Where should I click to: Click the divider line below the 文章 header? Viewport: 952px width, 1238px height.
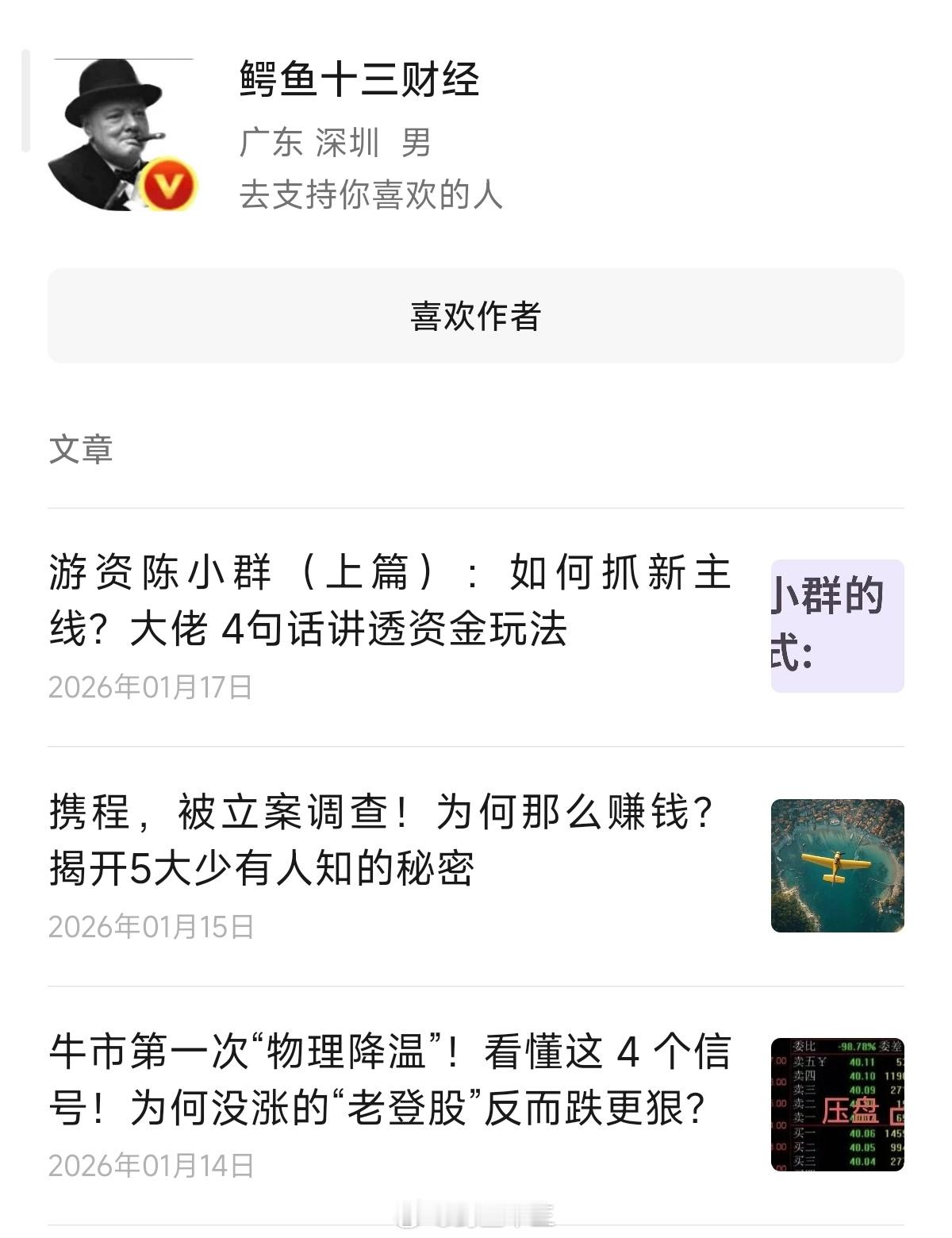click(x=476, y=506)
